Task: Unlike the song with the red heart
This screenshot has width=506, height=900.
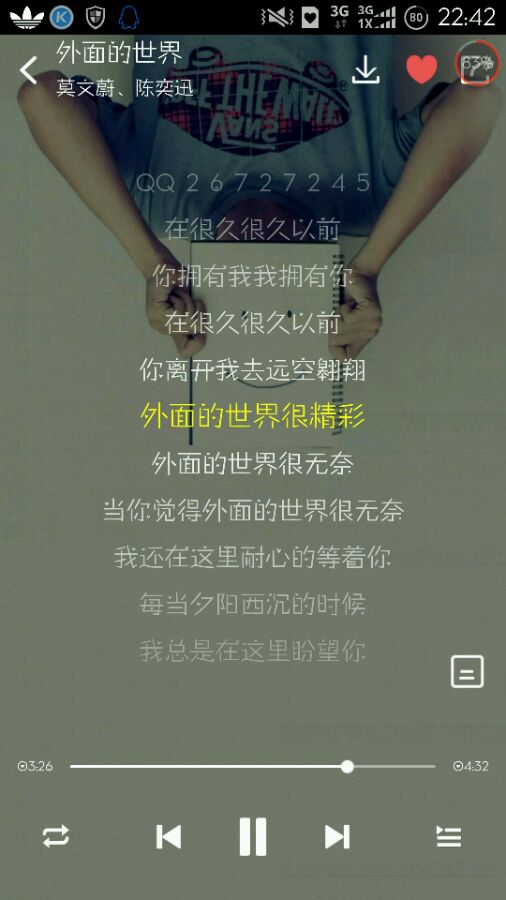Action: click(x=422, y=70)
